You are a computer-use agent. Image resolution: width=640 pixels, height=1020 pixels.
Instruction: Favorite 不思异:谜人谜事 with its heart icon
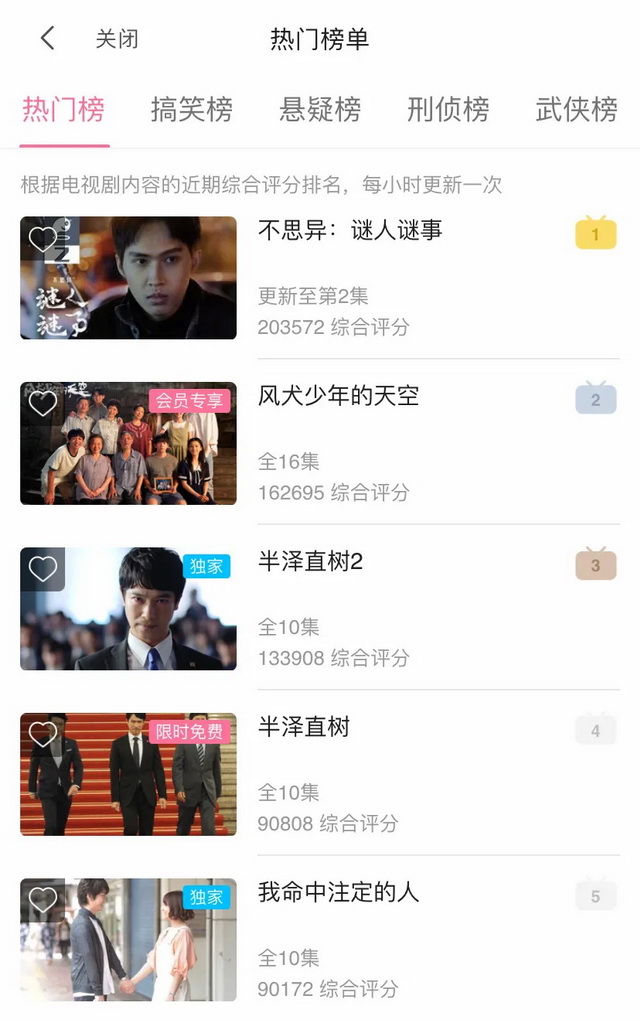(x=43, y=239)
